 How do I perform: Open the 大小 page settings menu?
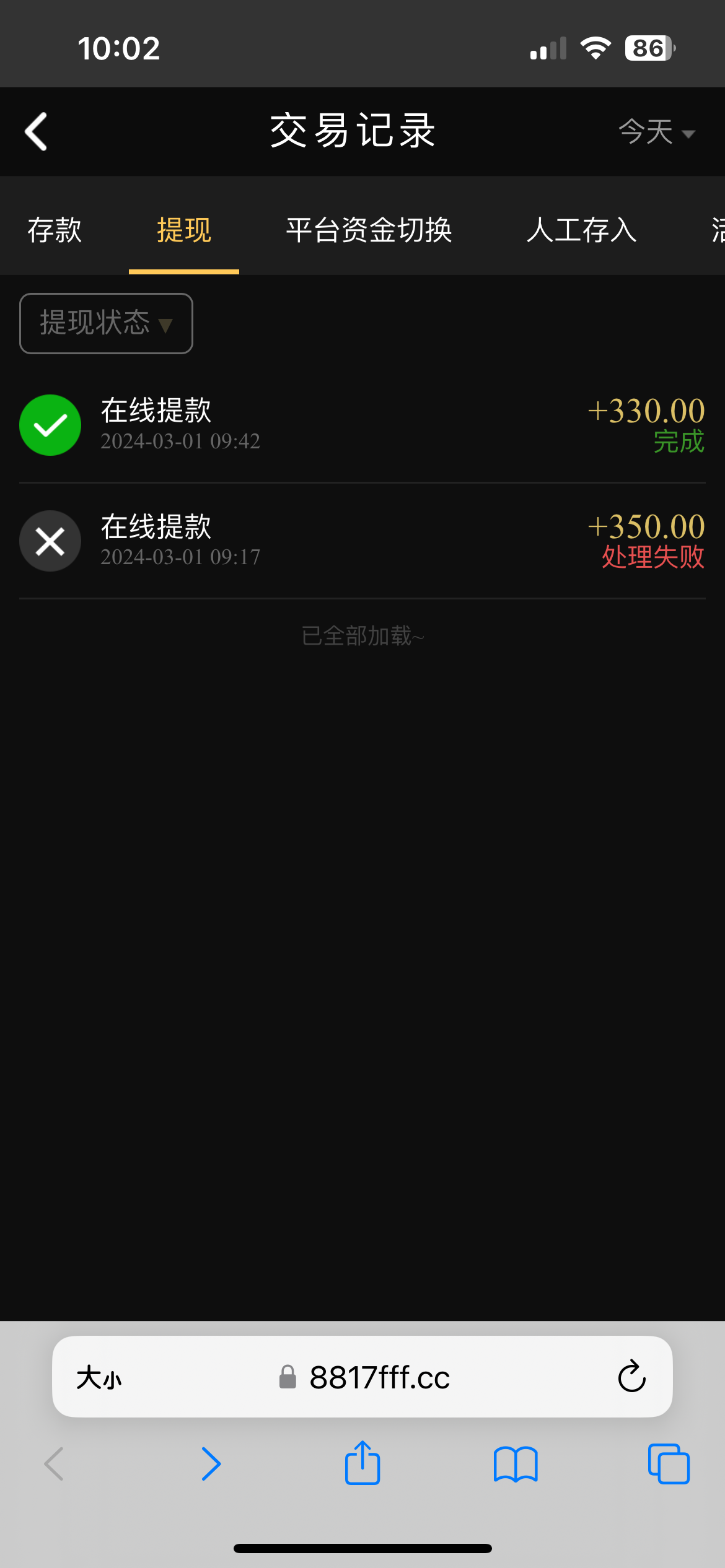(99, 1377)
